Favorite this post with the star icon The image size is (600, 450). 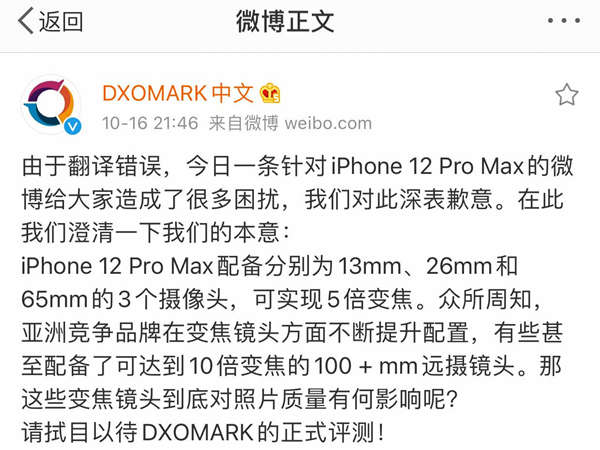click(566, 95)
